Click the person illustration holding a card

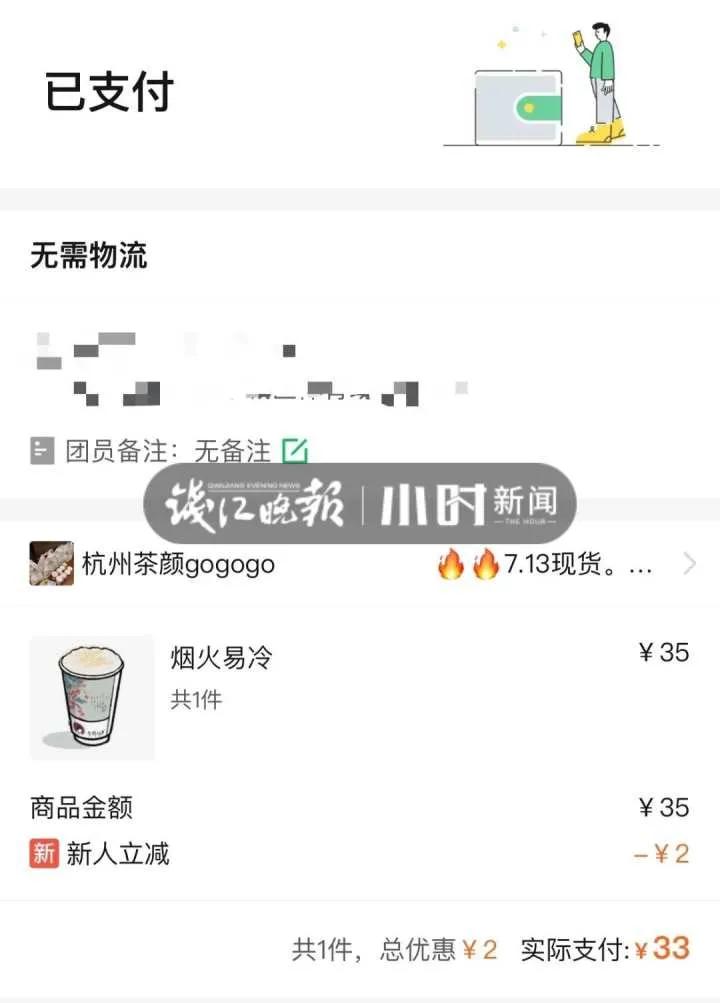point(605,80)
